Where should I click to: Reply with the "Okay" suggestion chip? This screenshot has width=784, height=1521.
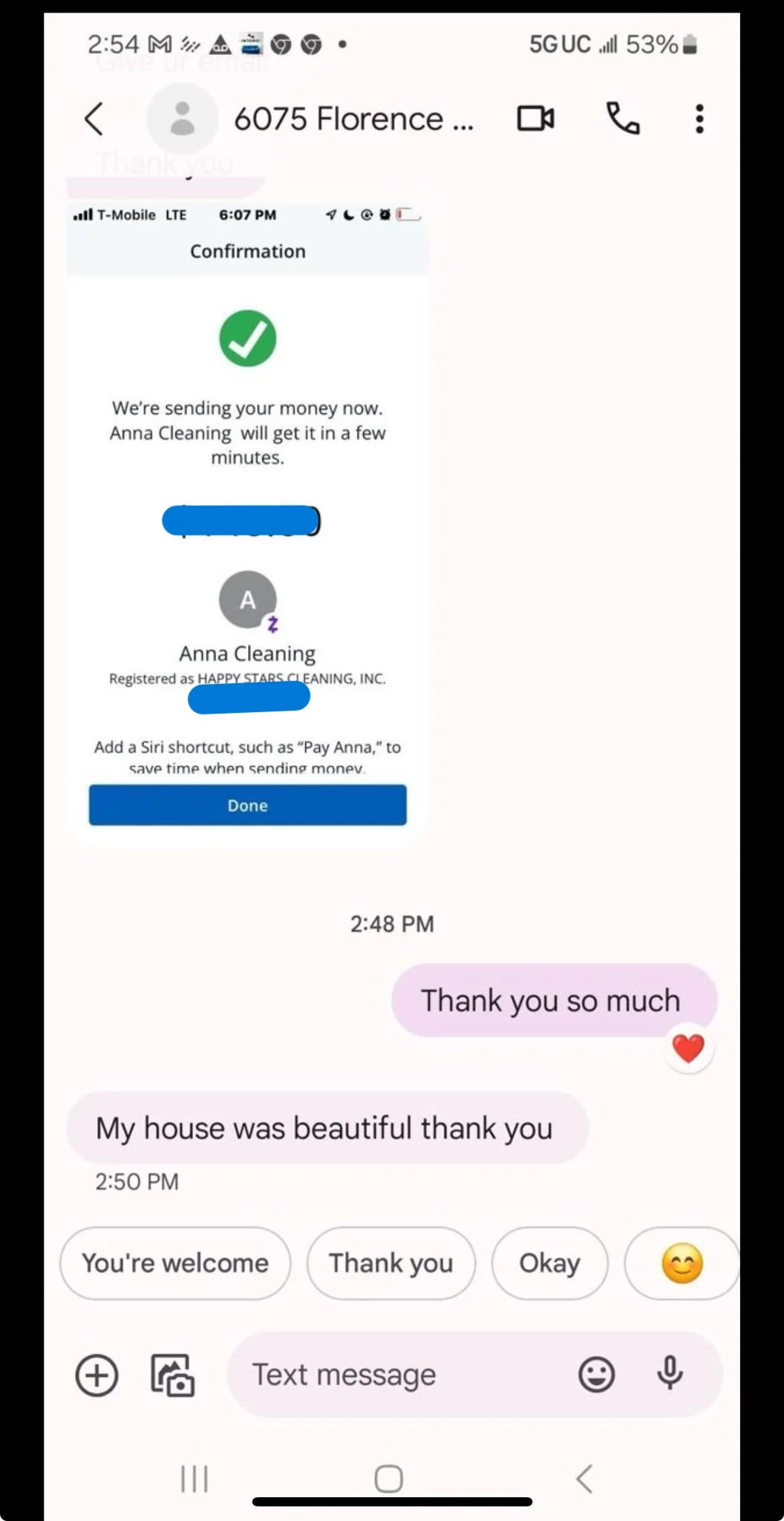tap(549, 1263)
